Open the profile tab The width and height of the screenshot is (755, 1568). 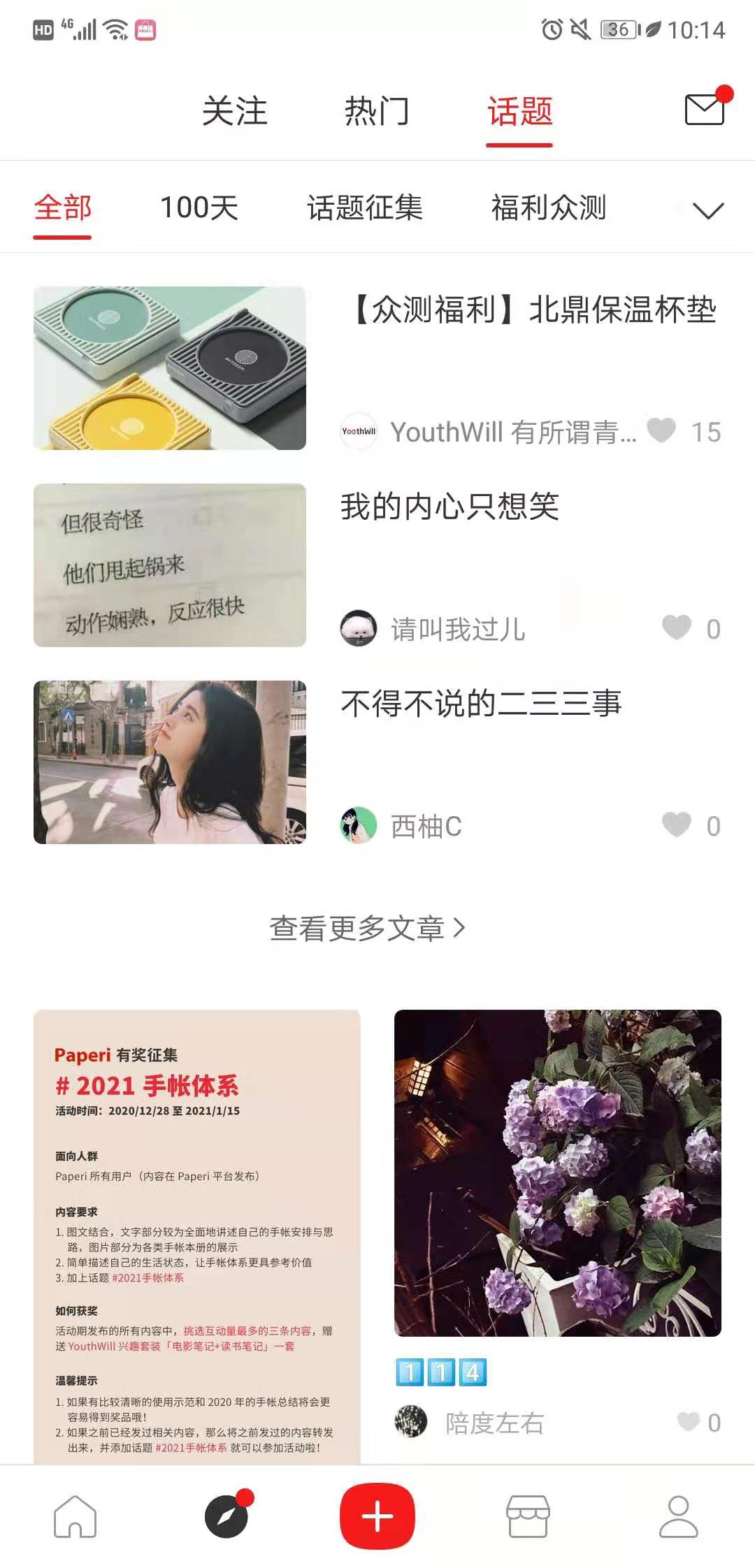tap(678, 1516)
